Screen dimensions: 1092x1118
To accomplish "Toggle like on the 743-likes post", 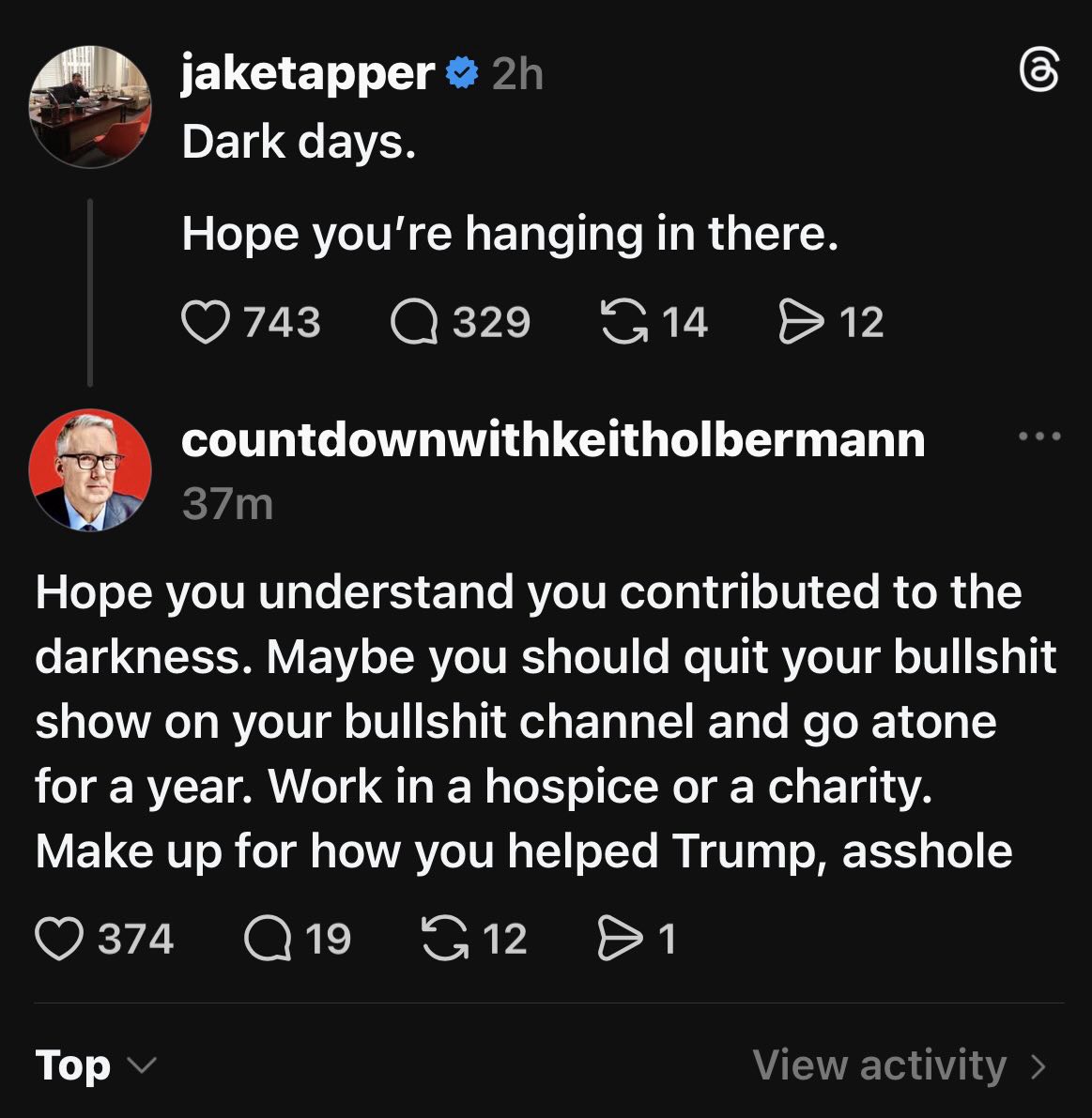I will pyautogui.click(x=203, y=321).
